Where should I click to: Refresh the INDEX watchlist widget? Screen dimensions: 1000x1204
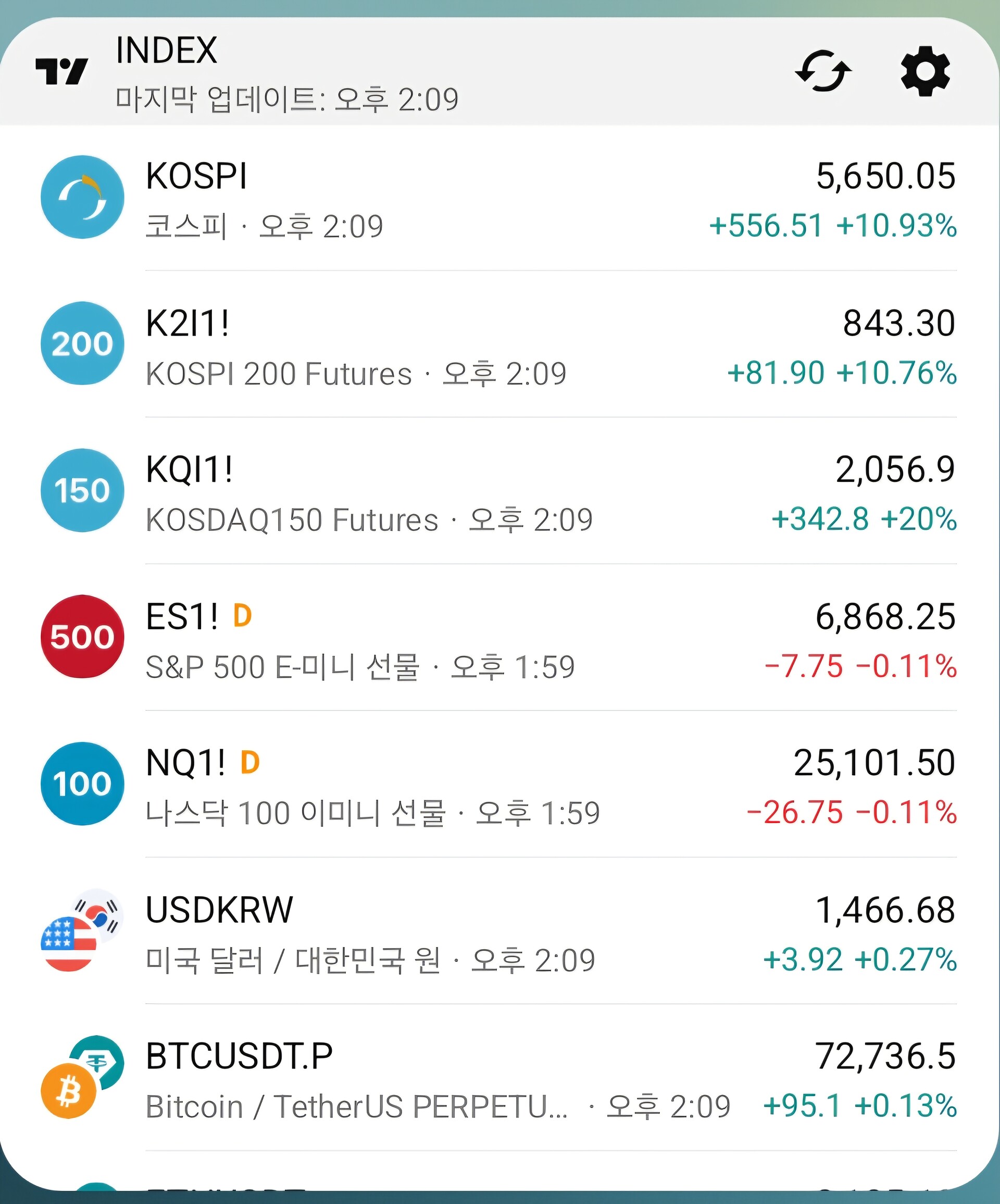click(x=823, y=72)
